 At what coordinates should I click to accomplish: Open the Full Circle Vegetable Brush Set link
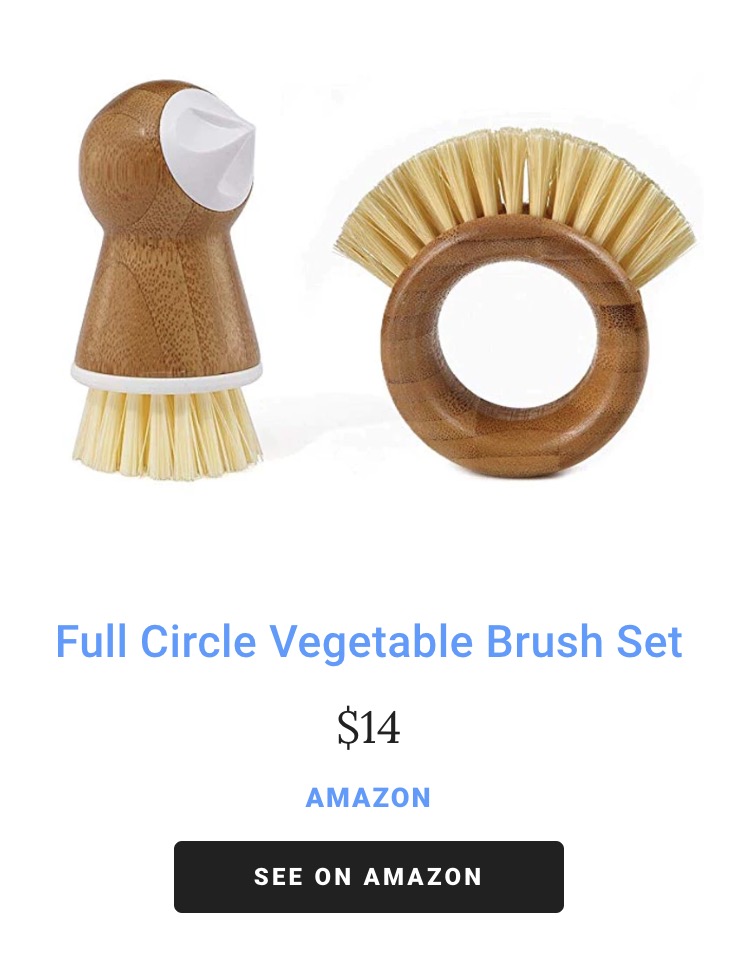click(368, 641)
